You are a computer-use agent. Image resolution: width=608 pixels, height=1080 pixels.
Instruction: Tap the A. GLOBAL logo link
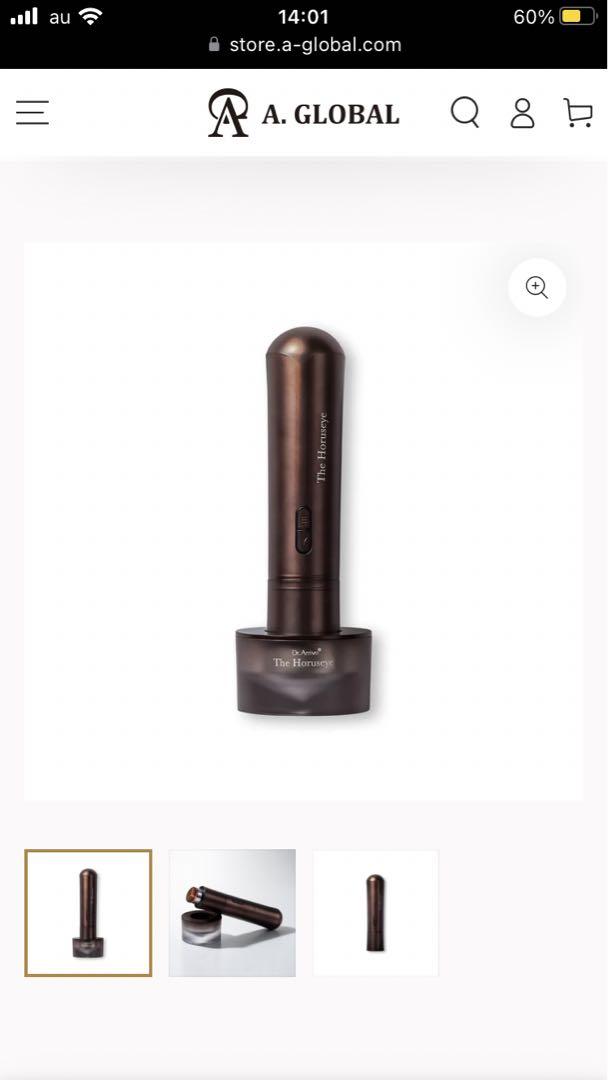[x=304, y=113]
